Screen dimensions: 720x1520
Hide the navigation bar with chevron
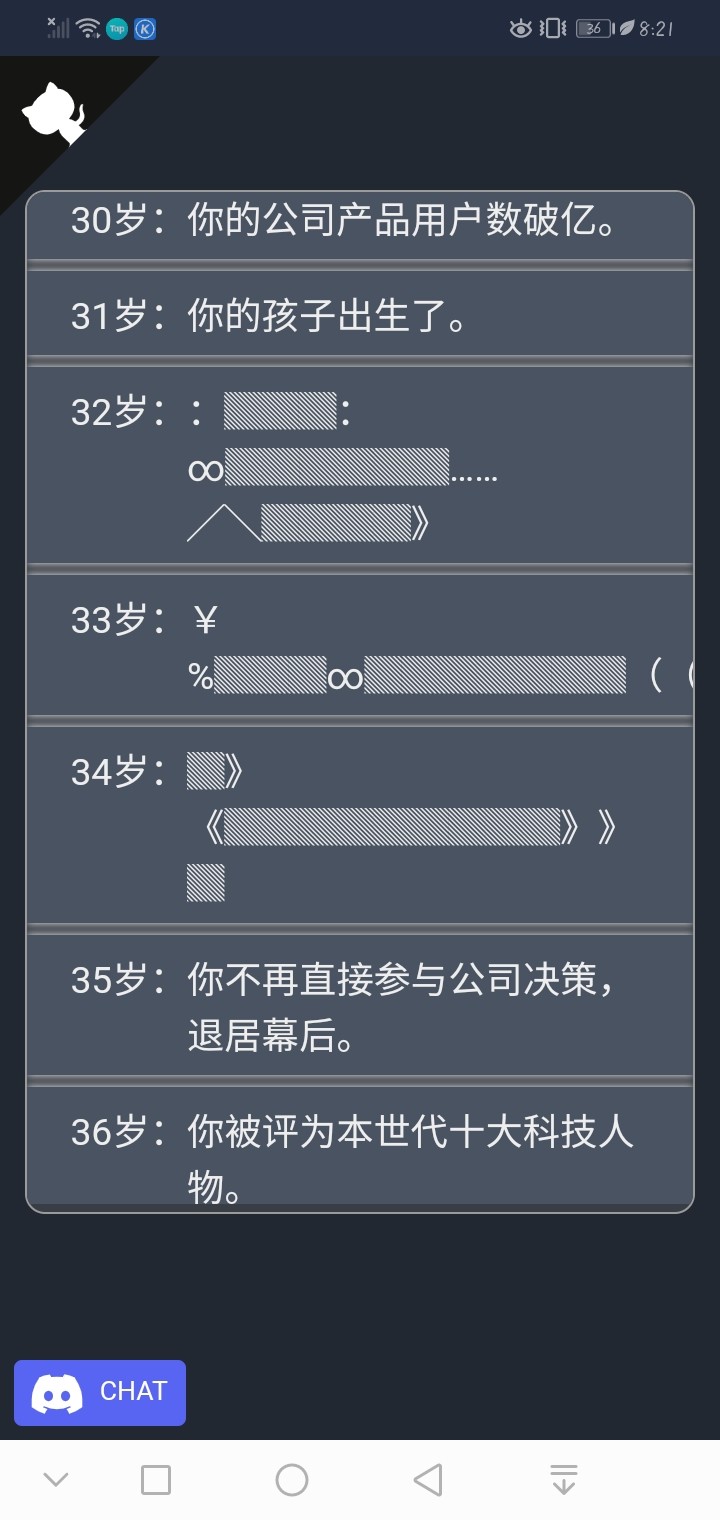(x=56, y=1480)
